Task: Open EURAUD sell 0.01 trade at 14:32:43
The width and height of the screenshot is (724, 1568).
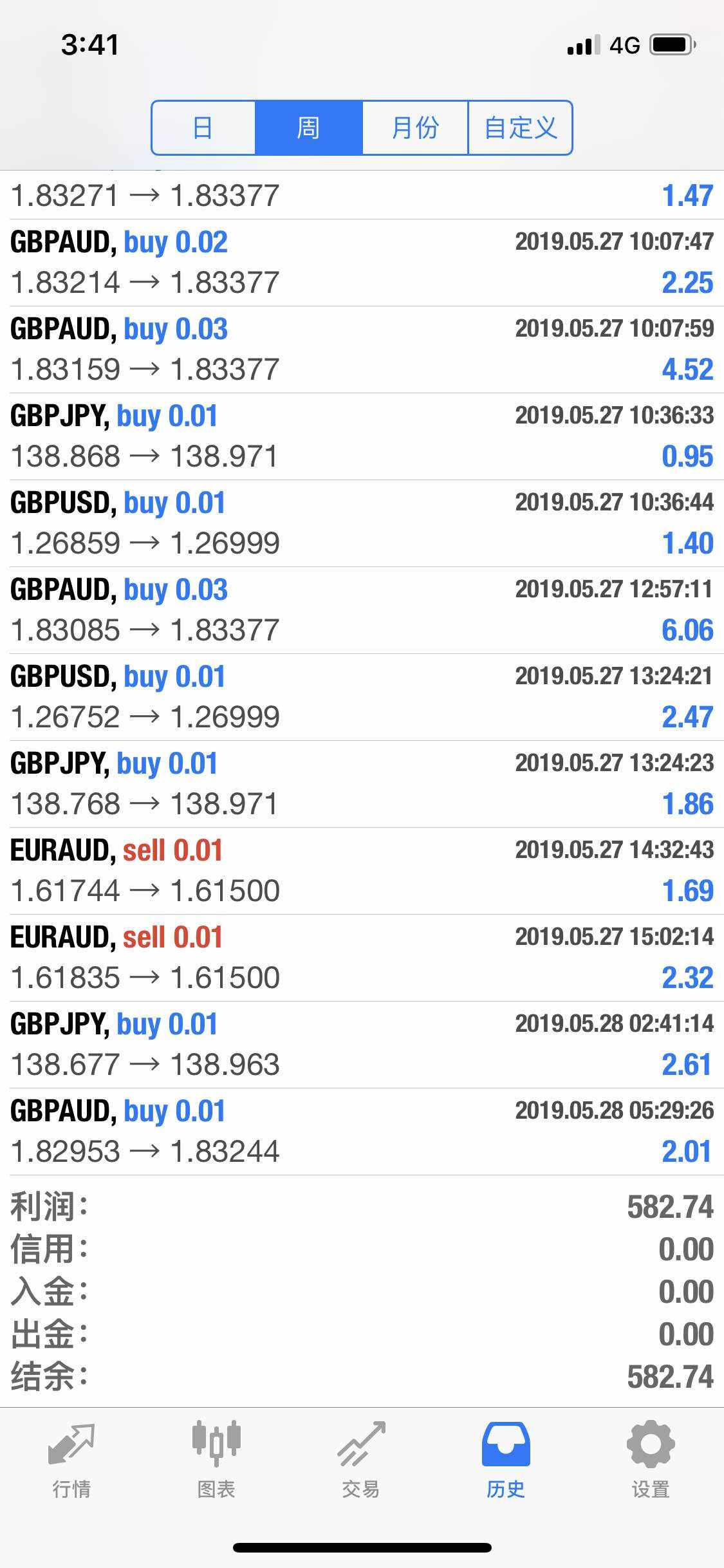Action: pyautogui.click(x=362, y=871)
